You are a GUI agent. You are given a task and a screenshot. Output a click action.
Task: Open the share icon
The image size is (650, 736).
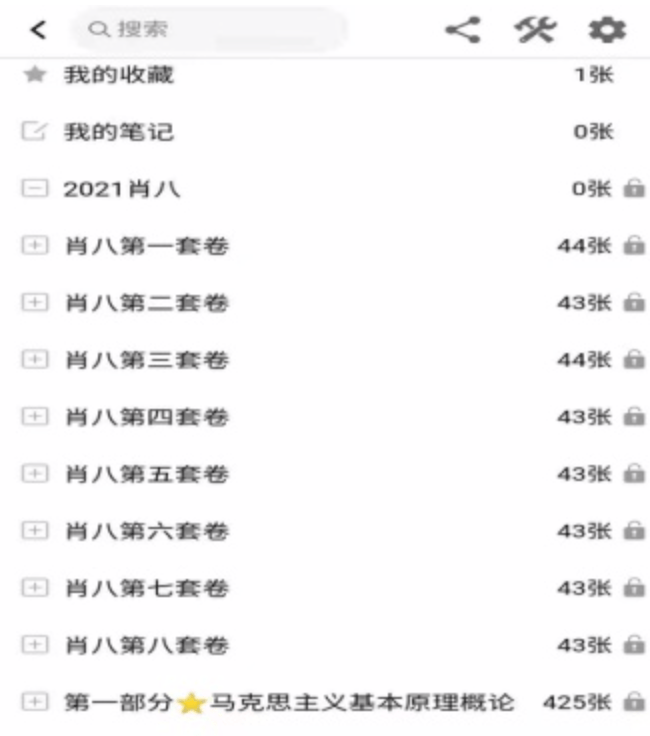tap(462, 30)
